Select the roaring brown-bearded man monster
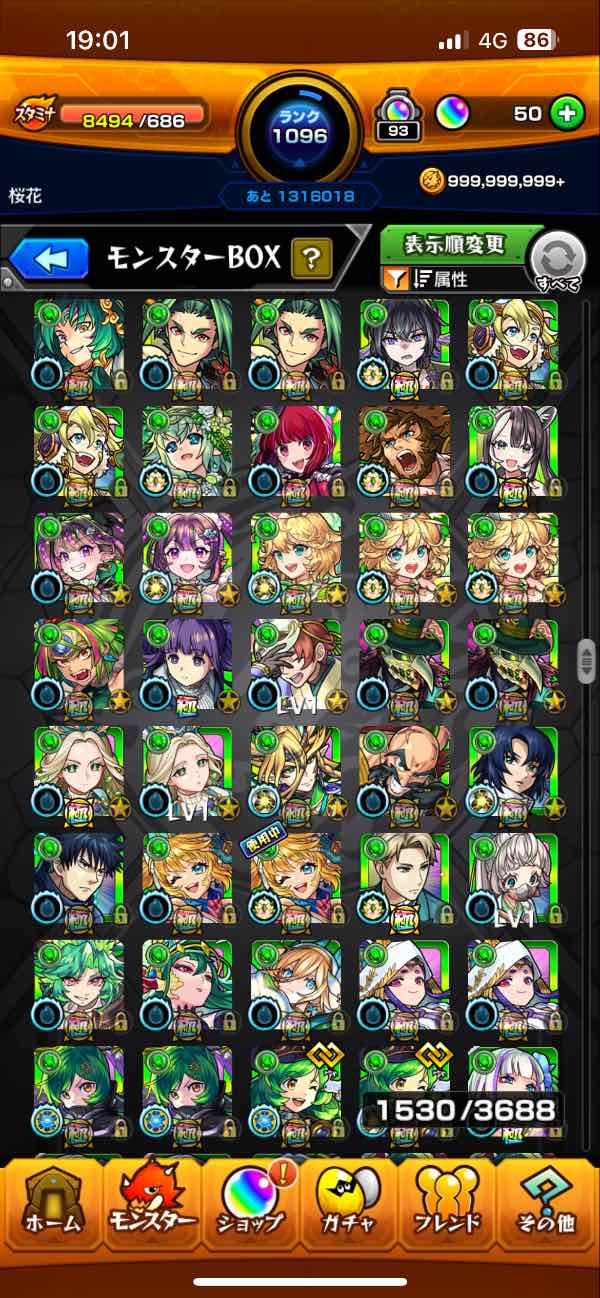This screenshot has width=600, height=1298. [x=404, y=452]
